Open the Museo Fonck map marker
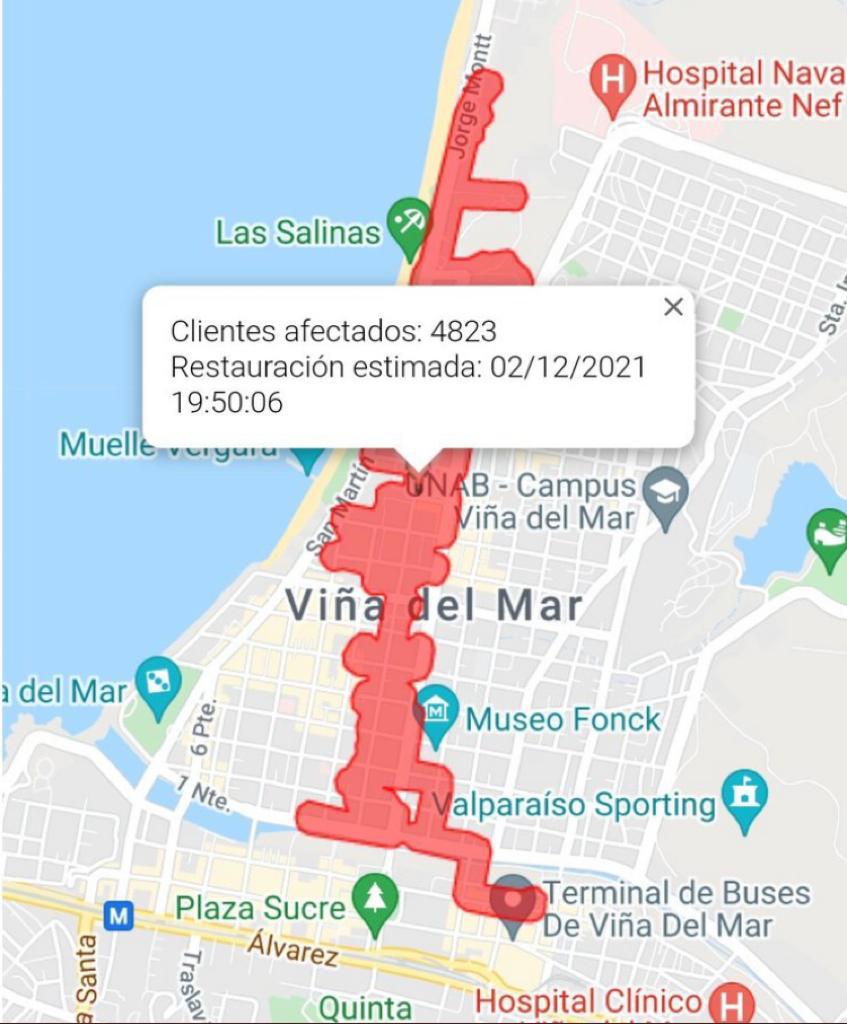 tap(436, 712)
